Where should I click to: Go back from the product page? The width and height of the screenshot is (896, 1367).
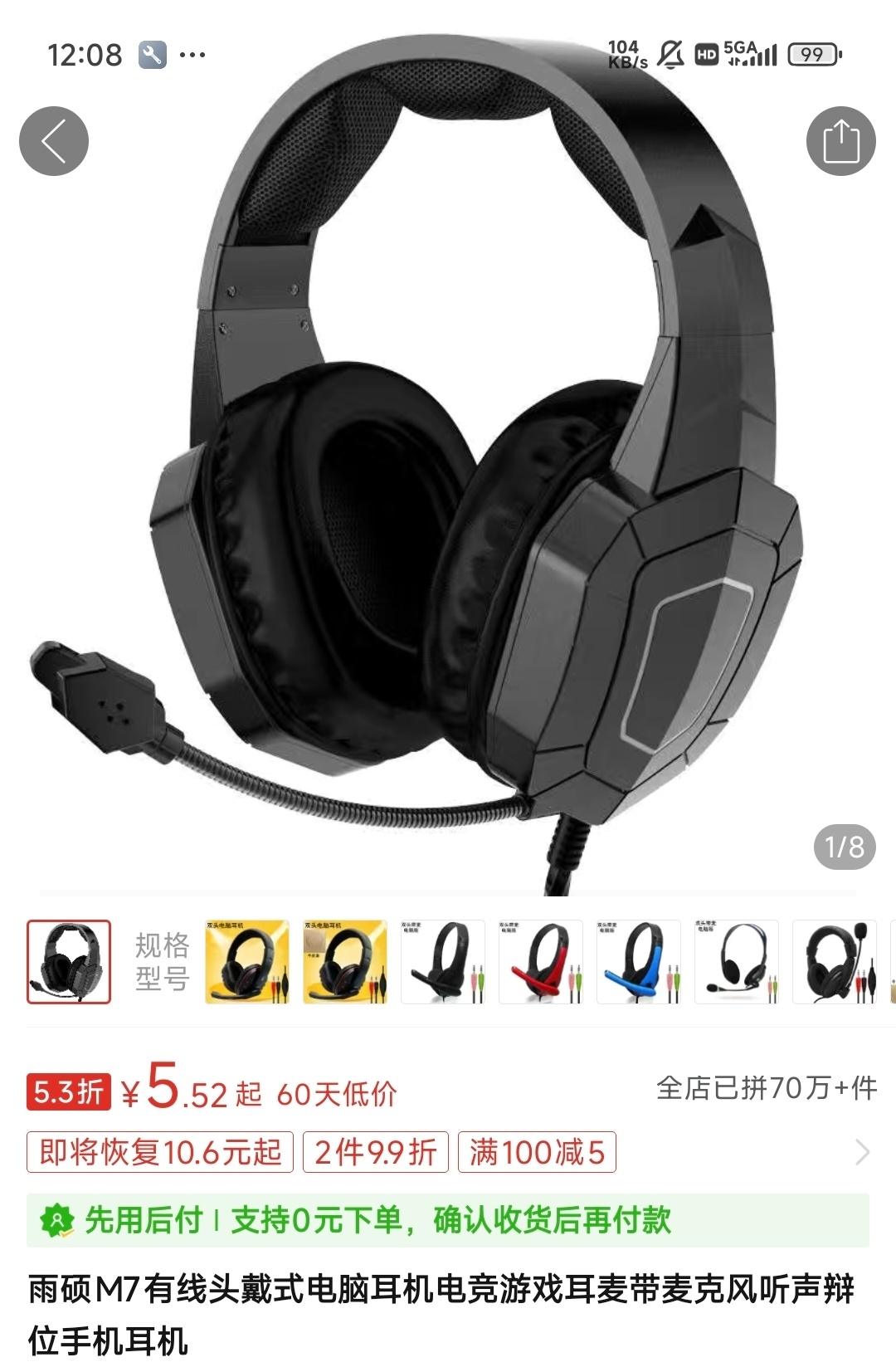[54, 141]
